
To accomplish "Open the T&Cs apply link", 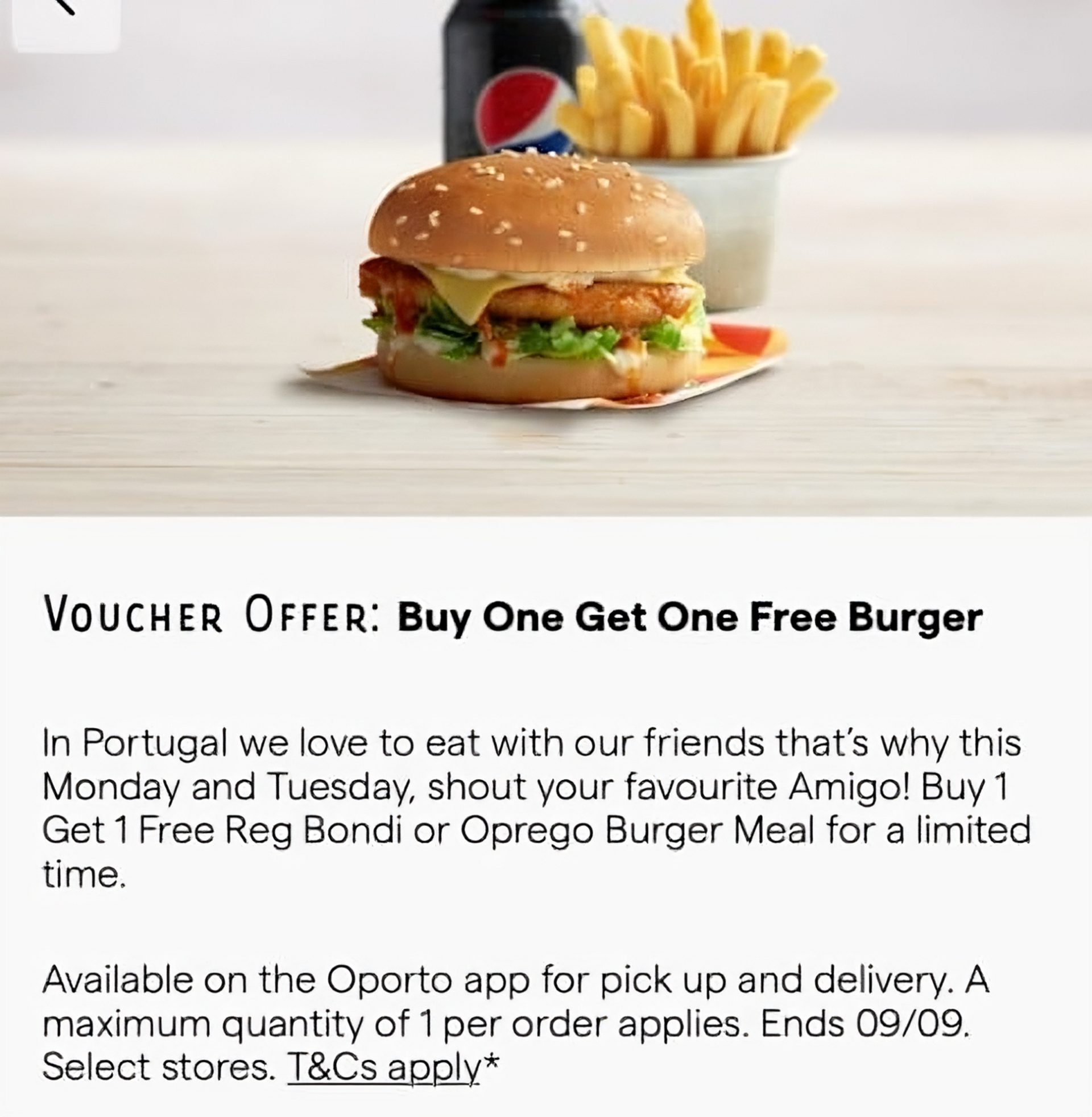I will click(x=383, y=1067).
